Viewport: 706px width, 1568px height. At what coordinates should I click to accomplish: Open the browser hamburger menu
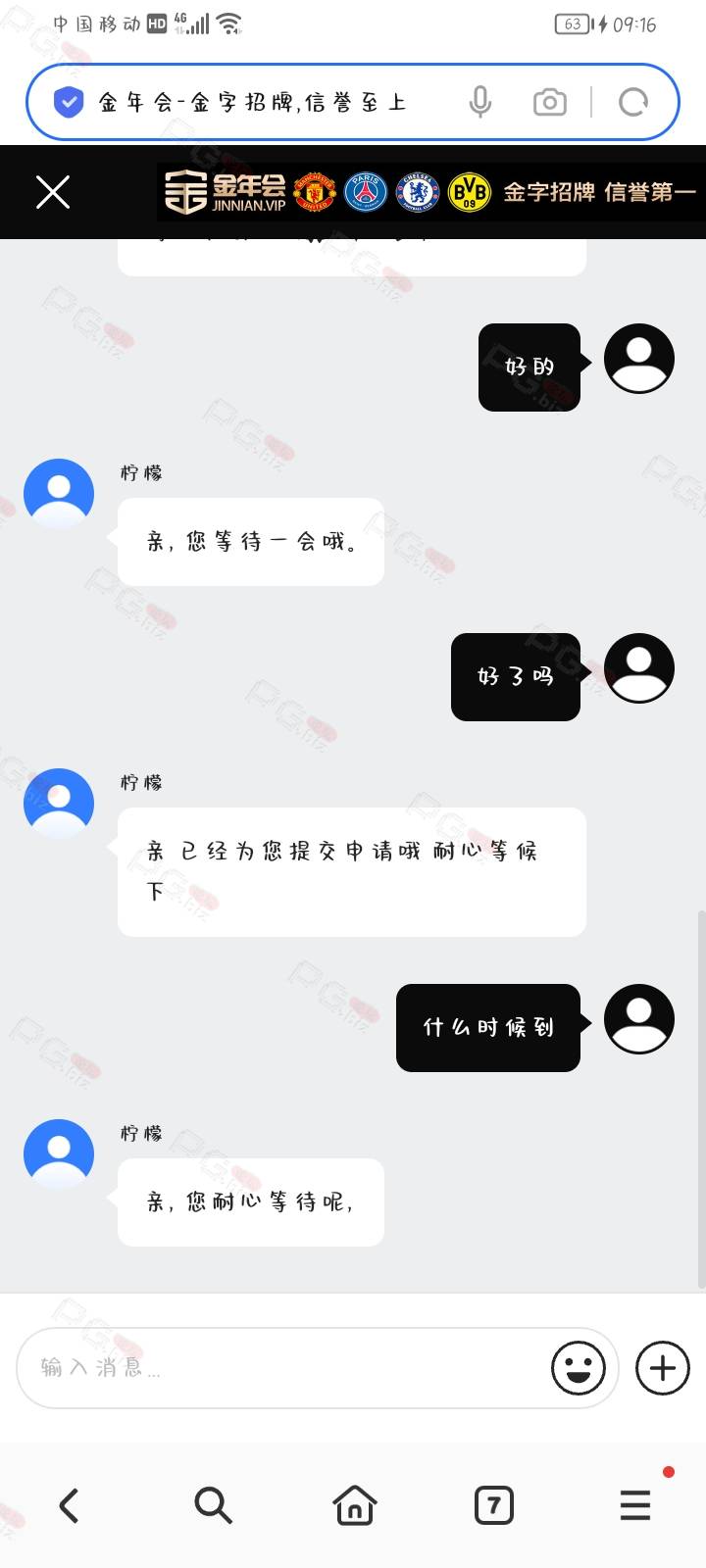pos(635,1505)
